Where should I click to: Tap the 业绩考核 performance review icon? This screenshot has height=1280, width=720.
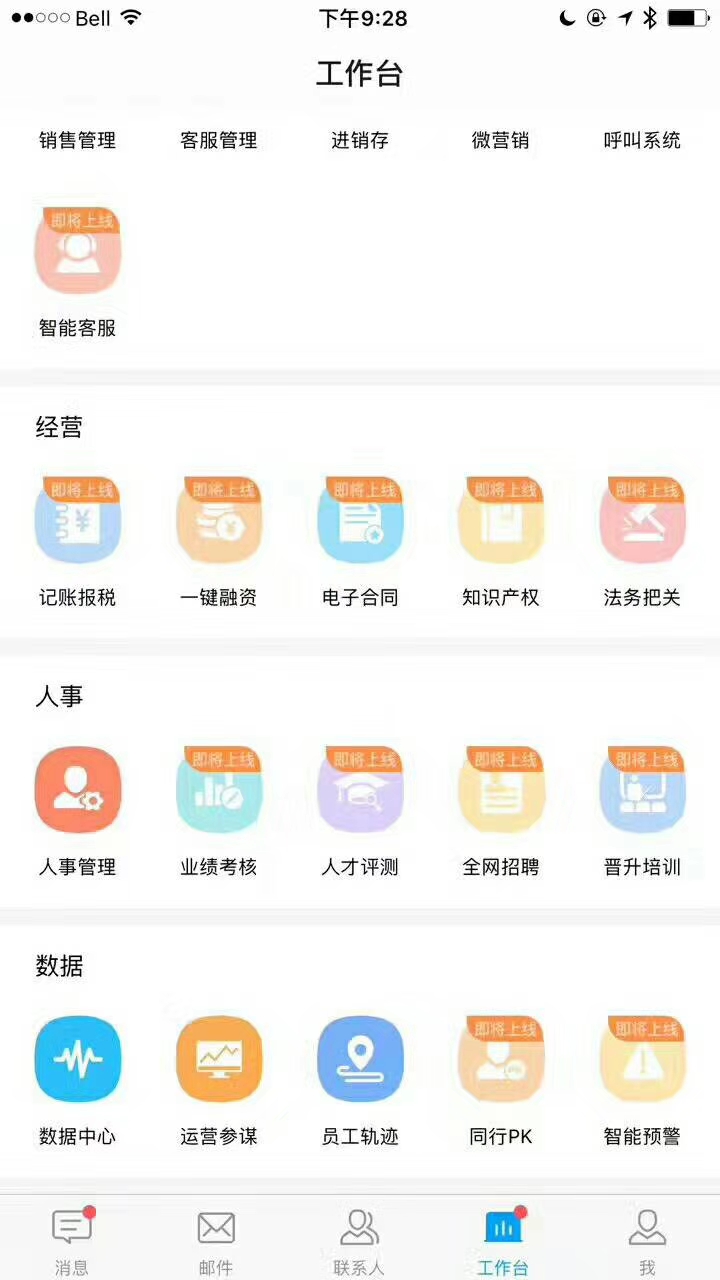tap(219, 788)
